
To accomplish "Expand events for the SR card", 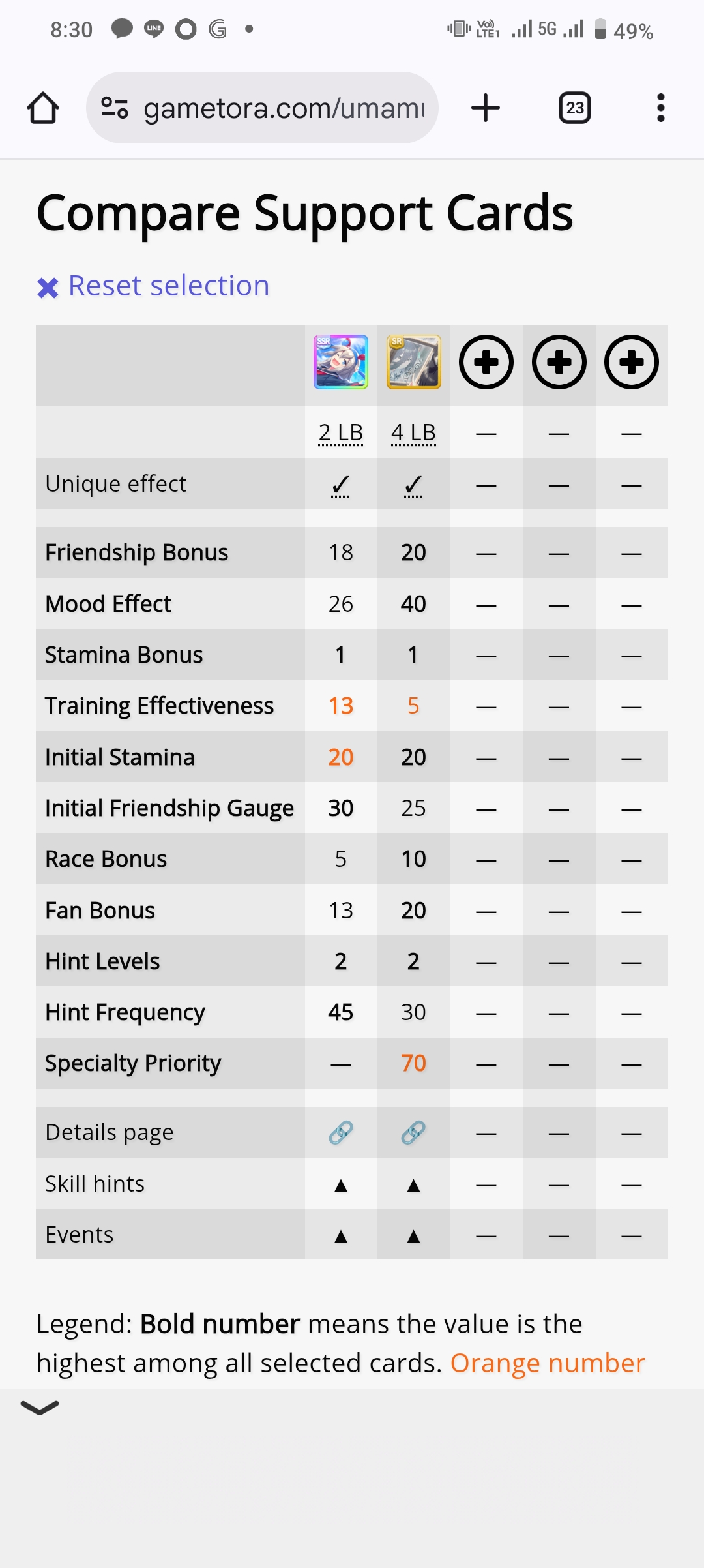I will [x=414, y=1236].
